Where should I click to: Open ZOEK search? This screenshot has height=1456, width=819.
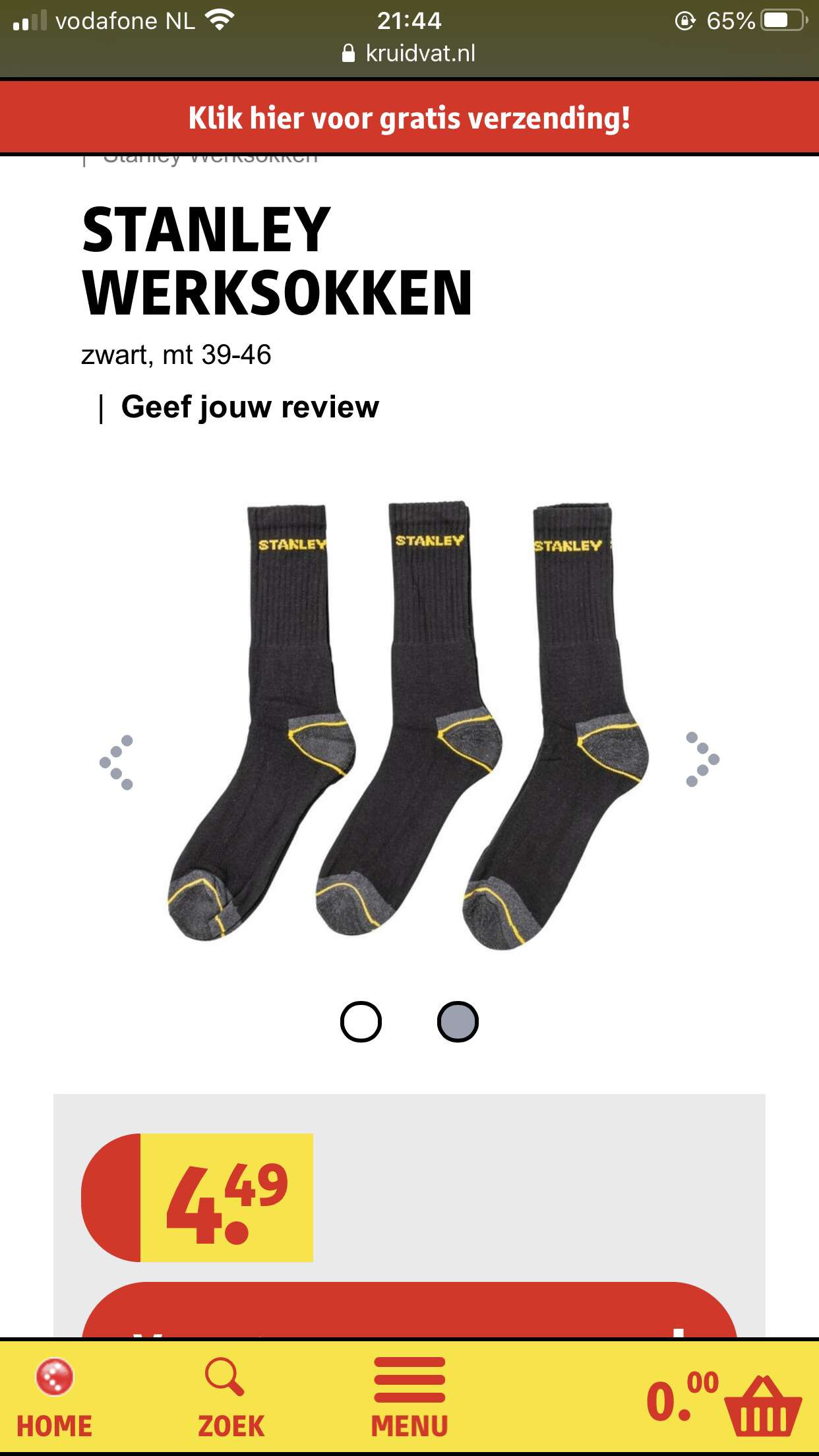click(230, 1397)
